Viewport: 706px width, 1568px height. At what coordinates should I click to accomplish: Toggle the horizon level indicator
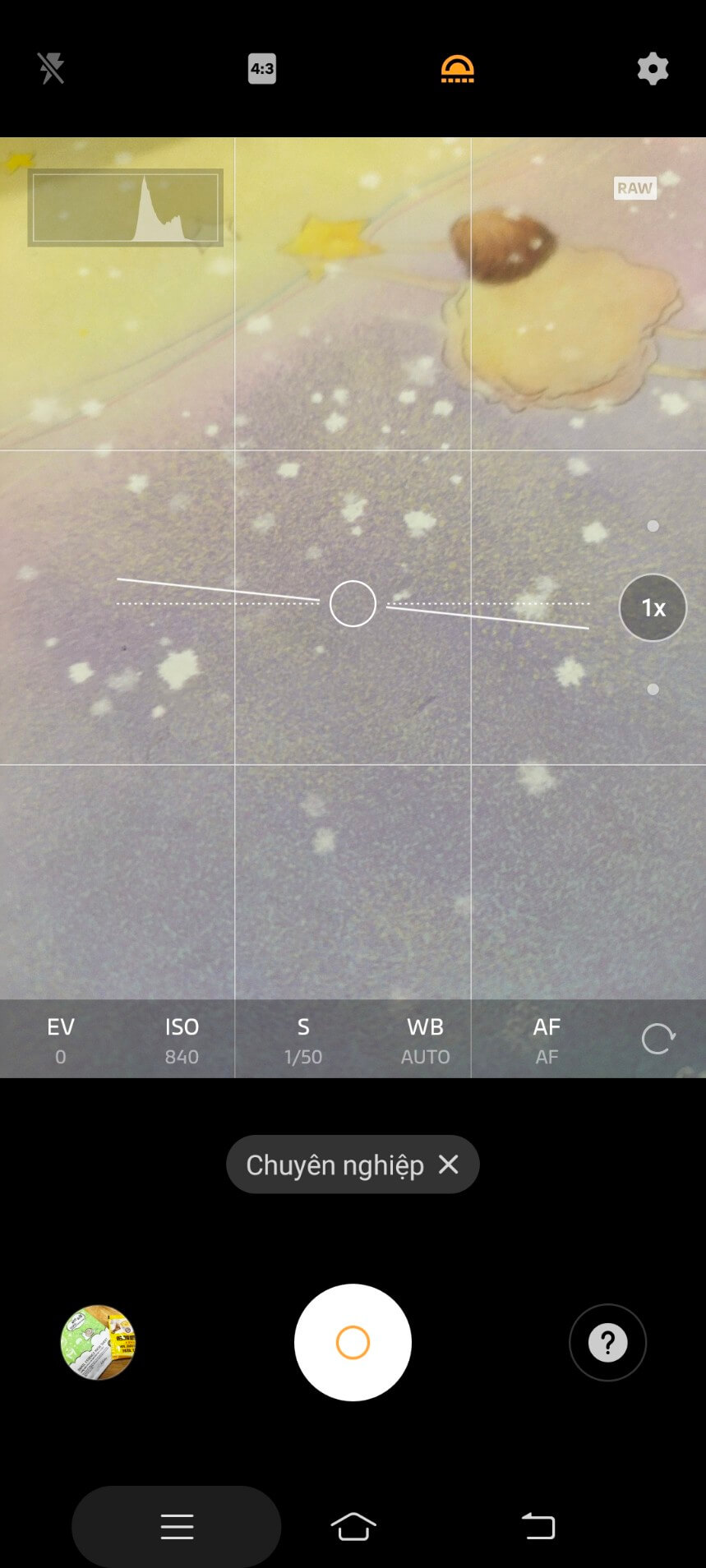[457, 68]
